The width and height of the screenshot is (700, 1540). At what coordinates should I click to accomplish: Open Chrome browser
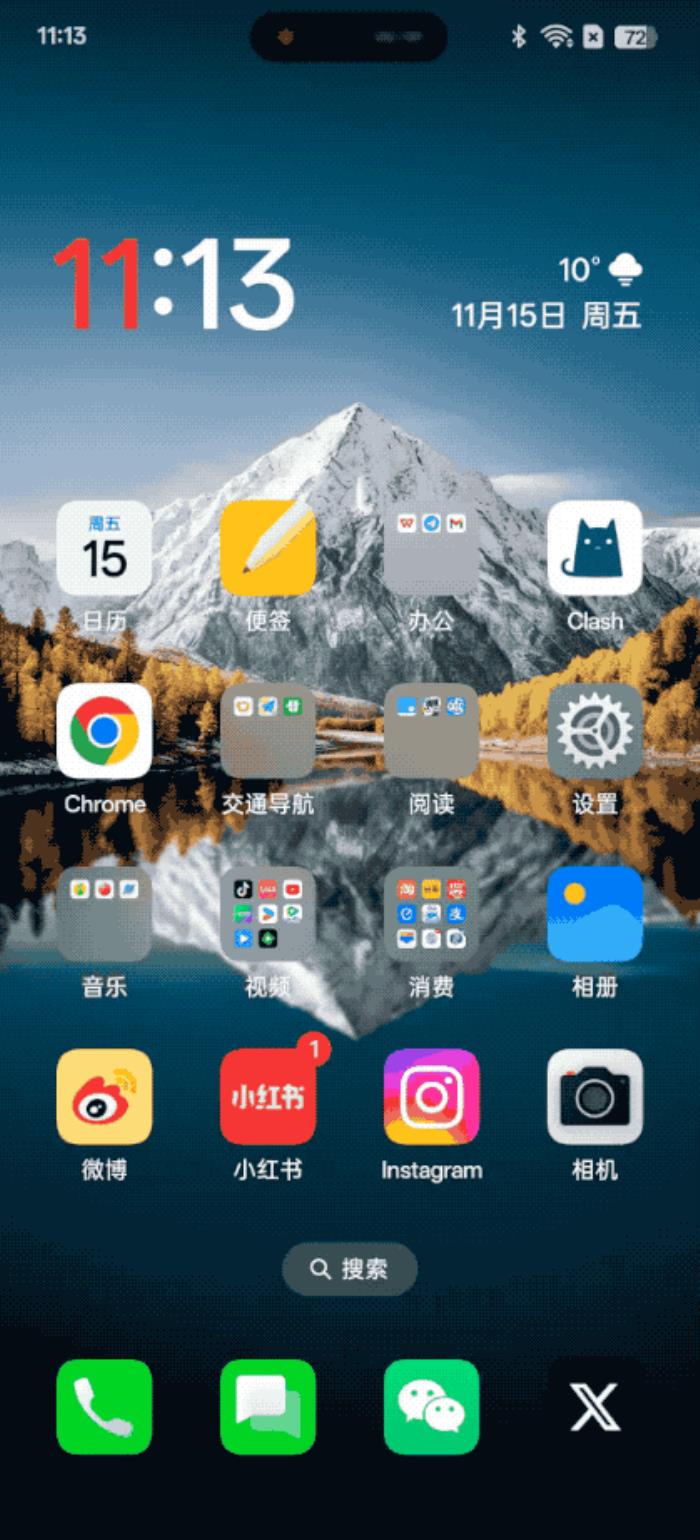pos(104,731)
